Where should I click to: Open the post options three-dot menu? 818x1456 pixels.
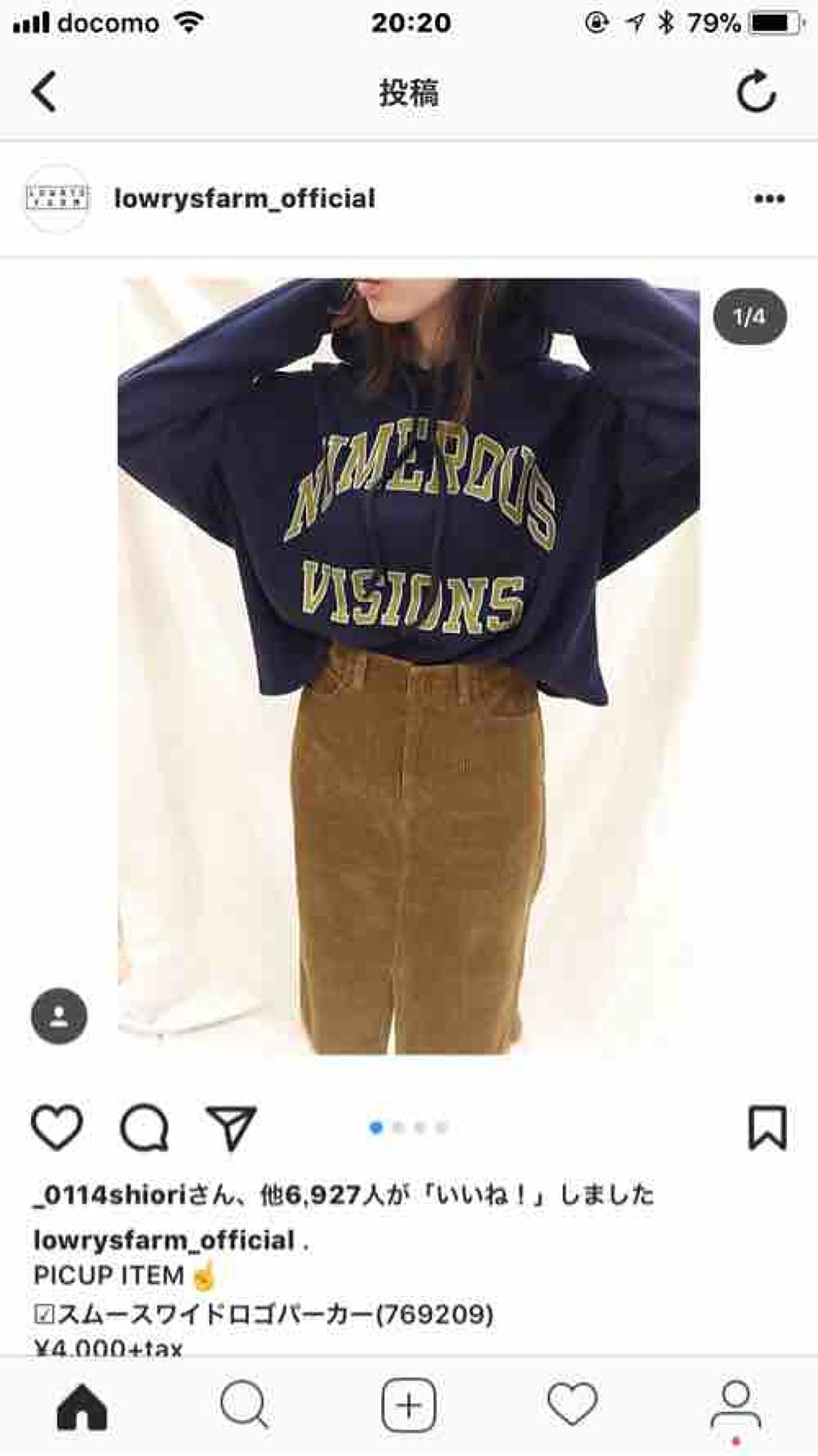point(768,198)
